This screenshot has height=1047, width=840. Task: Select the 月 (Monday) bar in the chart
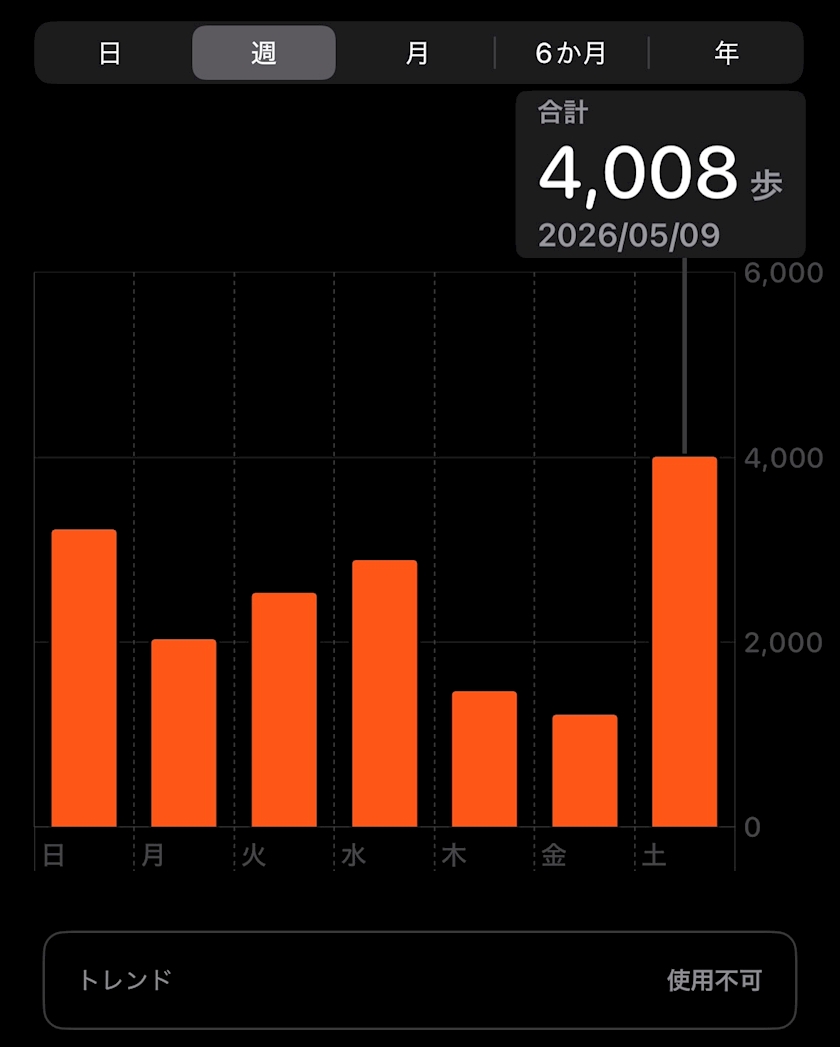pyautogui.click(x=184, y=732)
